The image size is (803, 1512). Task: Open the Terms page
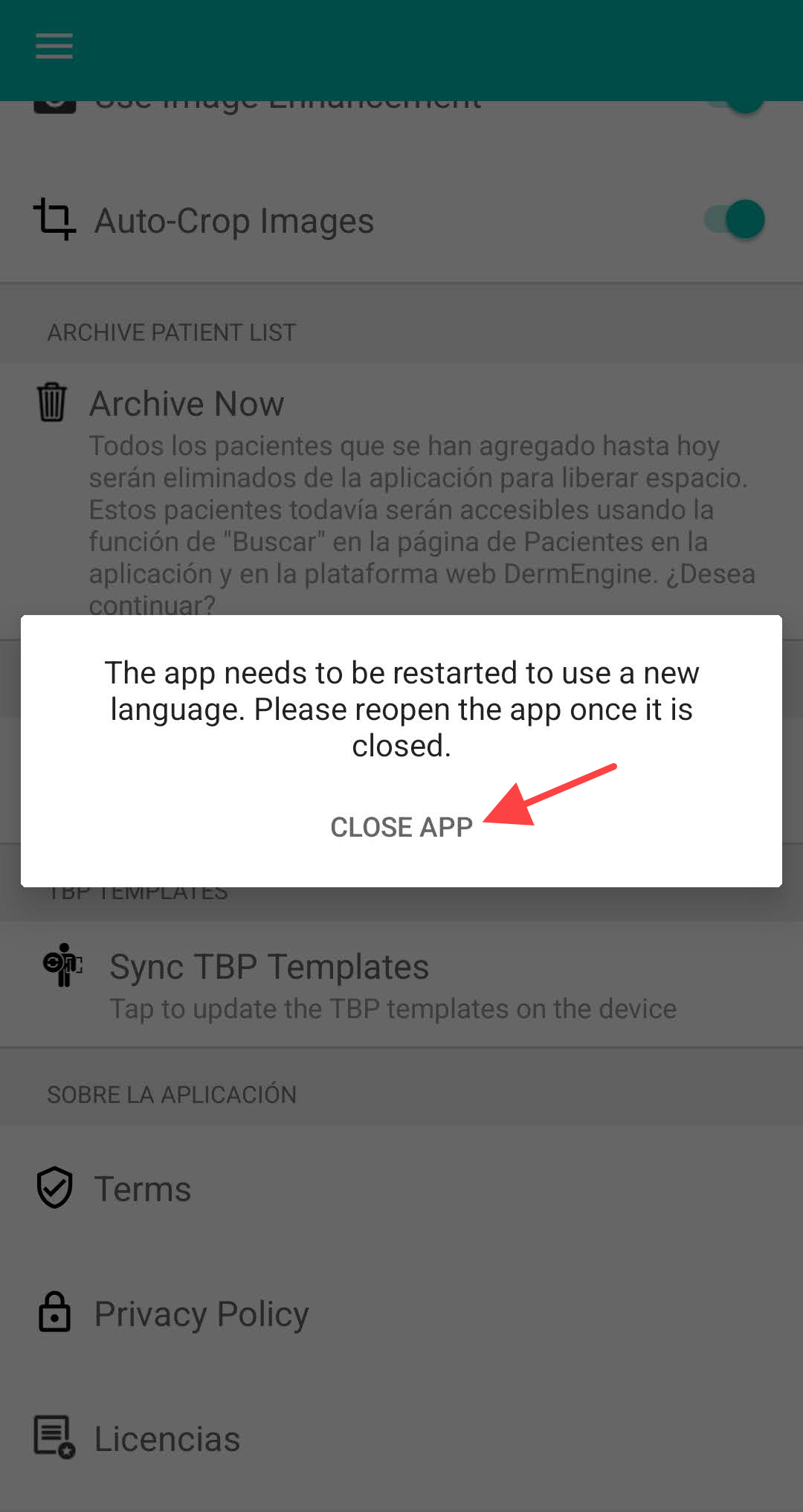tap(142, 1188)
